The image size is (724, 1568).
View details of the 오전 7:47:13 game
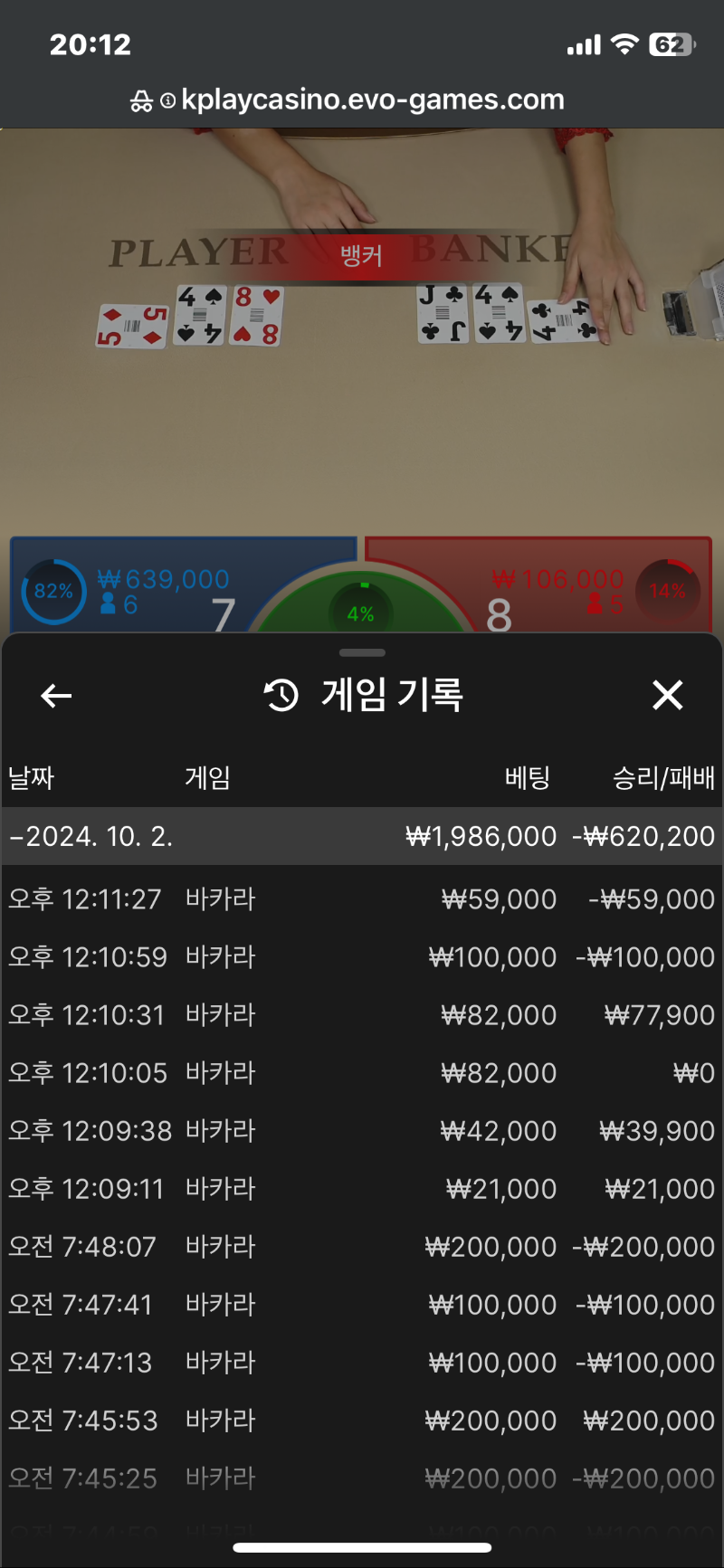click(362, 1363)
